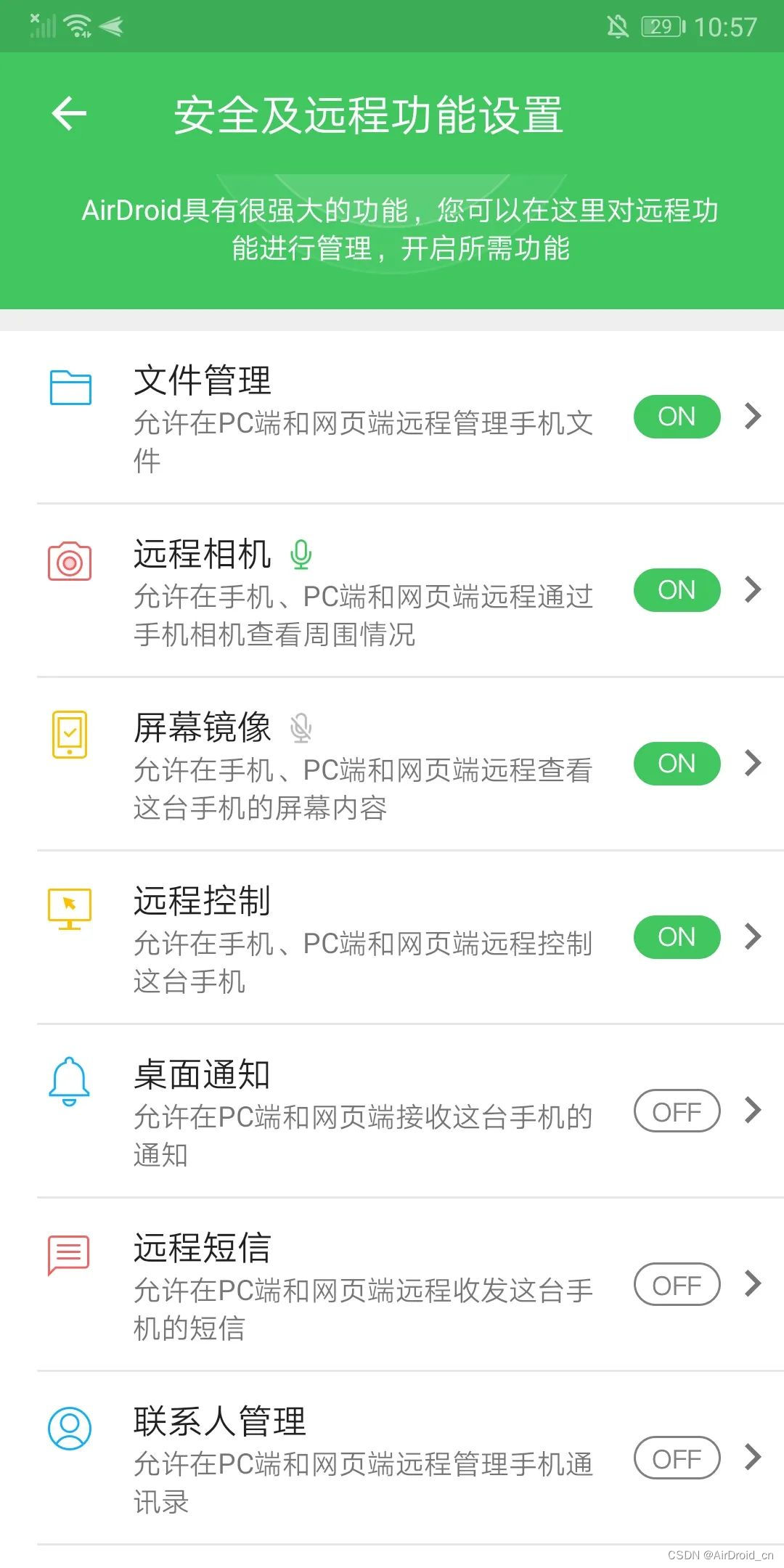
Task: Expand 联系人管理 via the right arrow
Action: pyautogui.click(x=750, y=1458)
